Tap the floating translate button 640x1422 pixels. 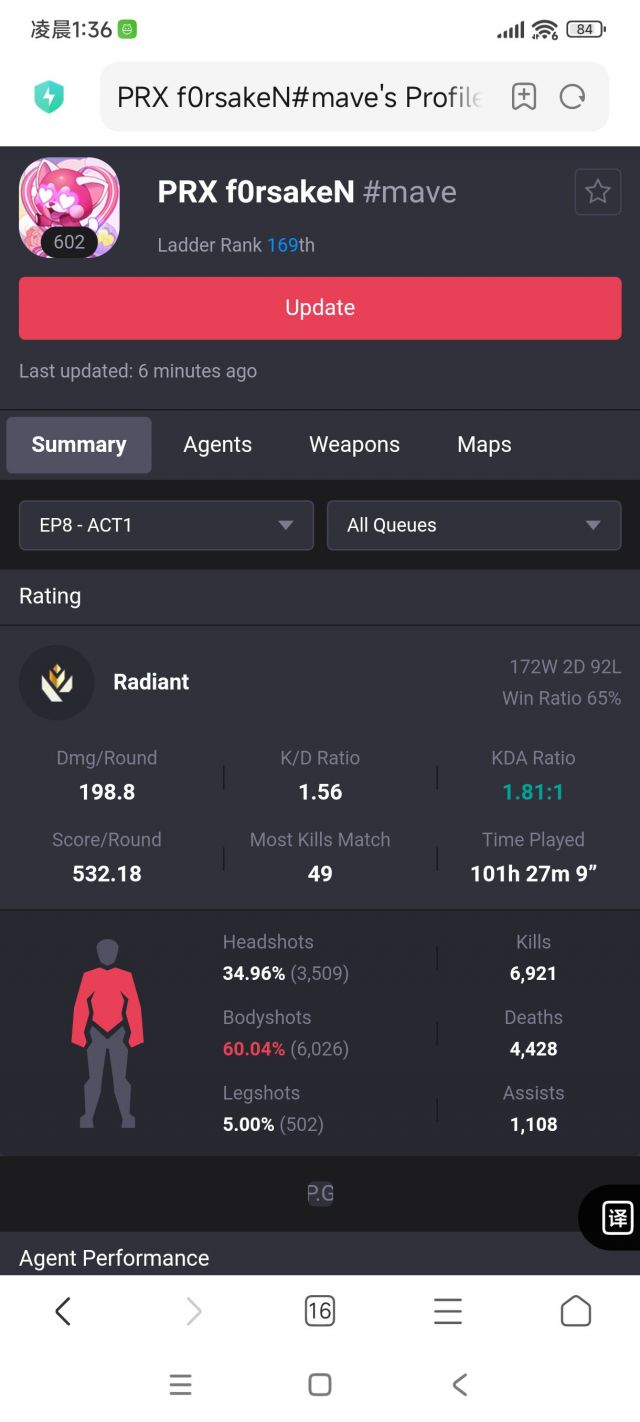click(616, 1217)
